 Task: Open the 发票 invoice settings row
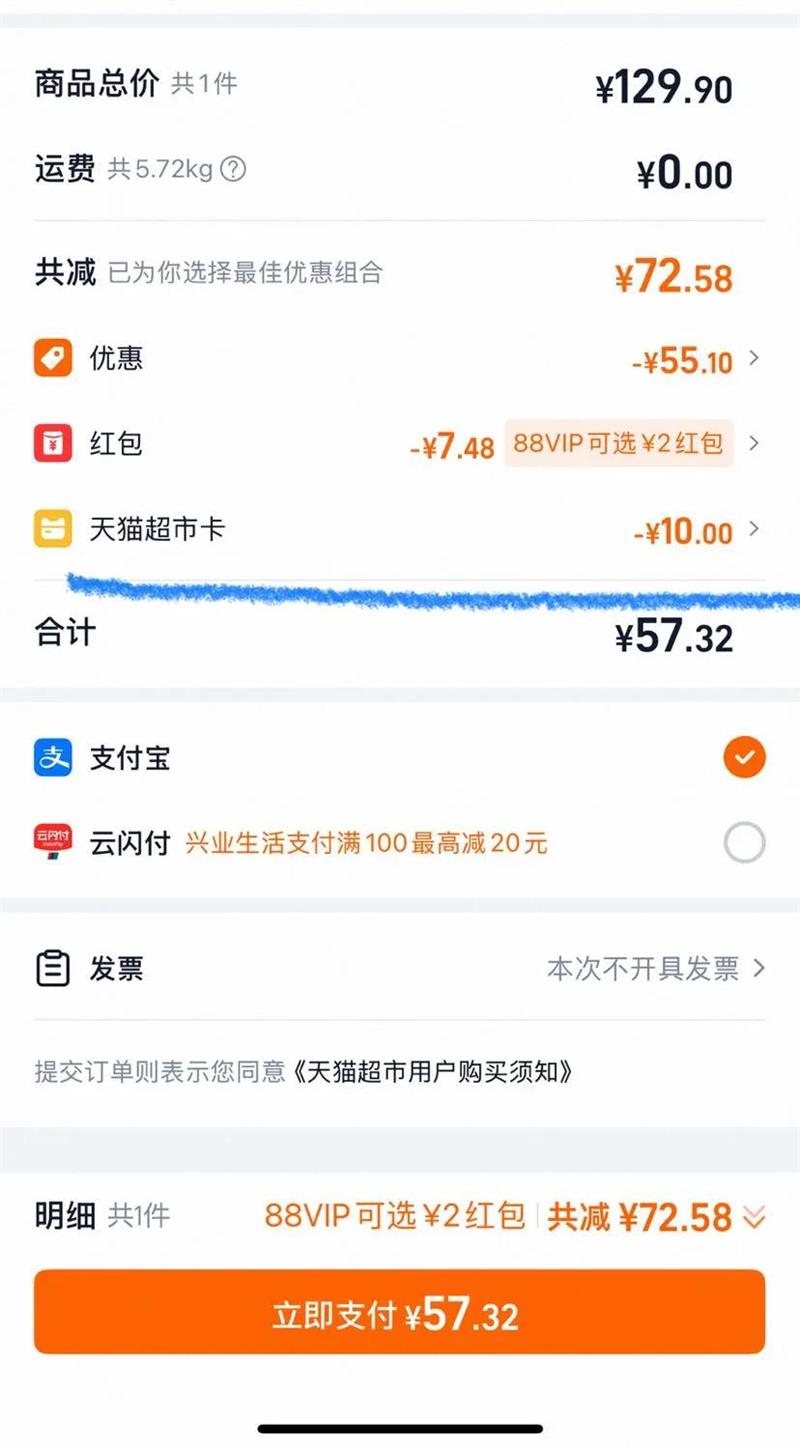coord(400,968)
